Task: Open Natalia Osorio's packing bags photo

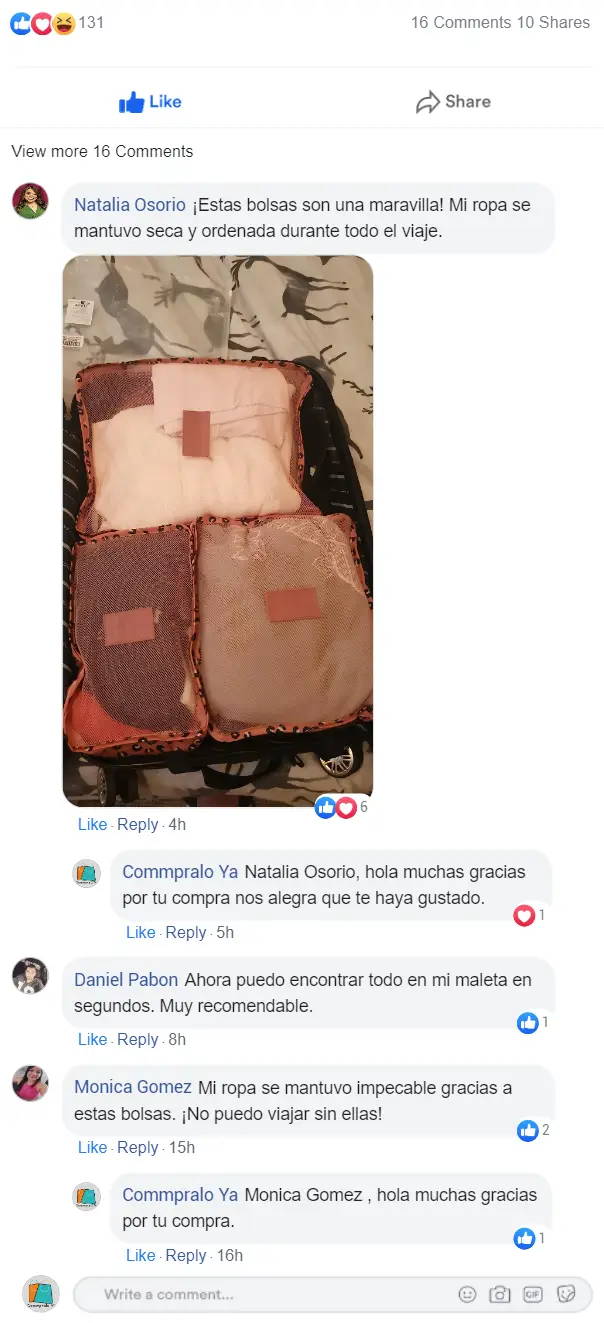Action: click(x=218, y=530)
